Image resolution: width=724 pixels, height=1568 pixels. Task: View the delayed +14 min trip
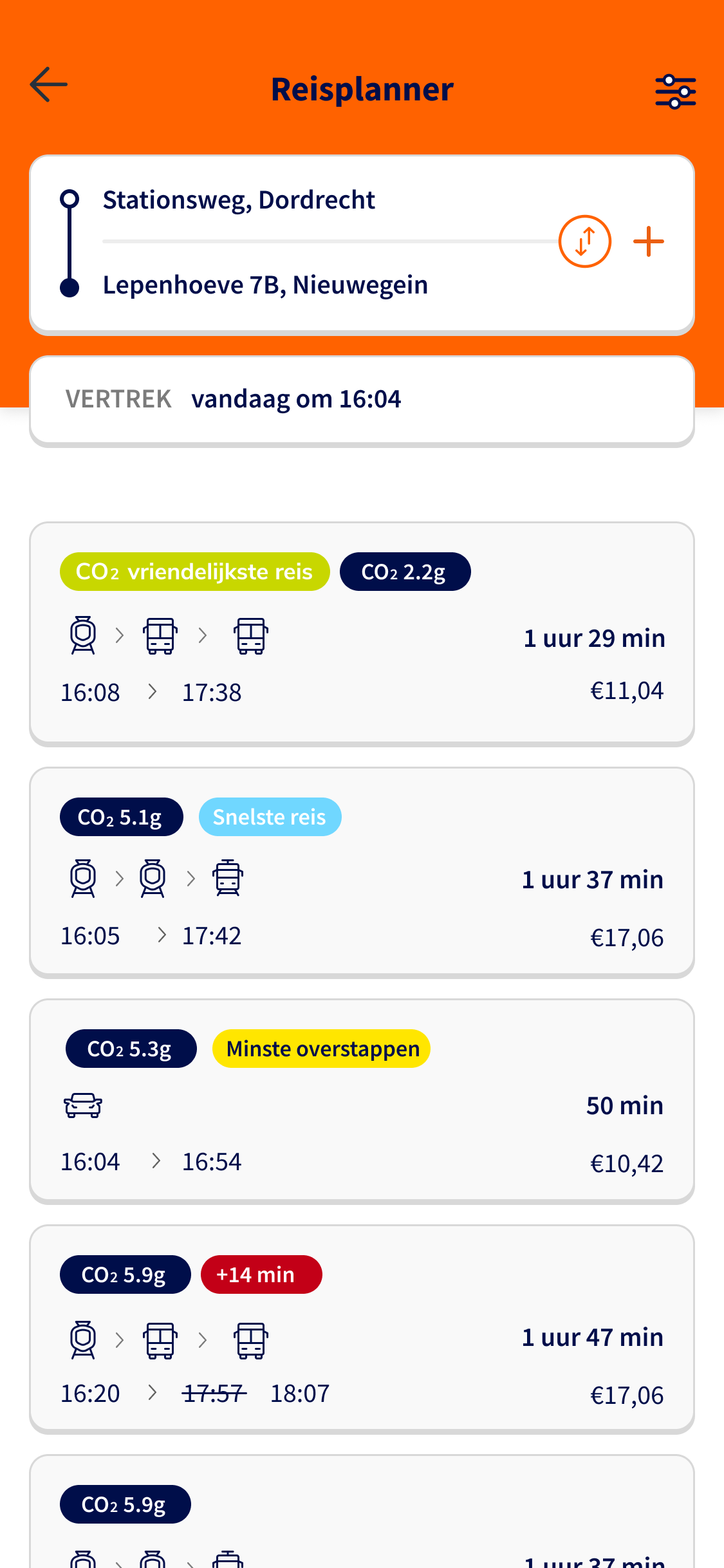coord(362,1329)
